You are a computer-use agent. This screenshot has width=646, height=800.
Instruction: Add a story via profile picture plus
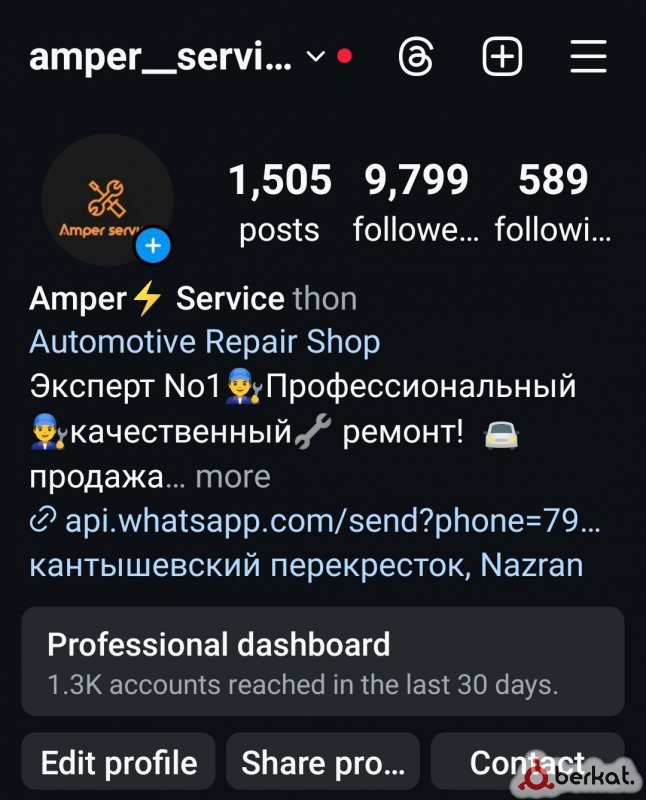(x=154, y=245)
